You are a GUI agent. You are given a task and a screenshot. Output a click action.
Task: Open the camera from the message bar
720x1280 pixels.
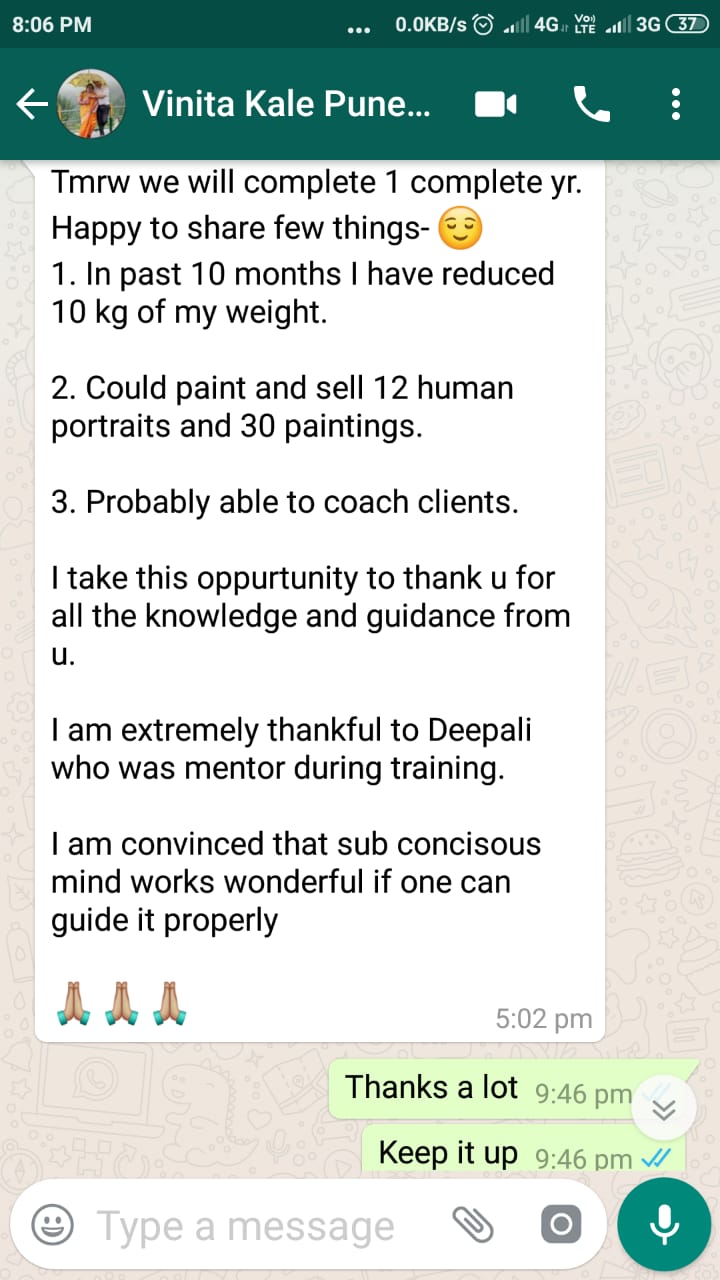559,1225
